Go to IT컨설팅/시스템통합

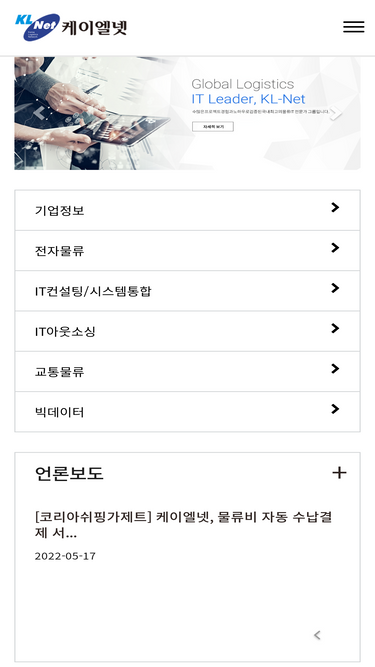pos(188,291)
